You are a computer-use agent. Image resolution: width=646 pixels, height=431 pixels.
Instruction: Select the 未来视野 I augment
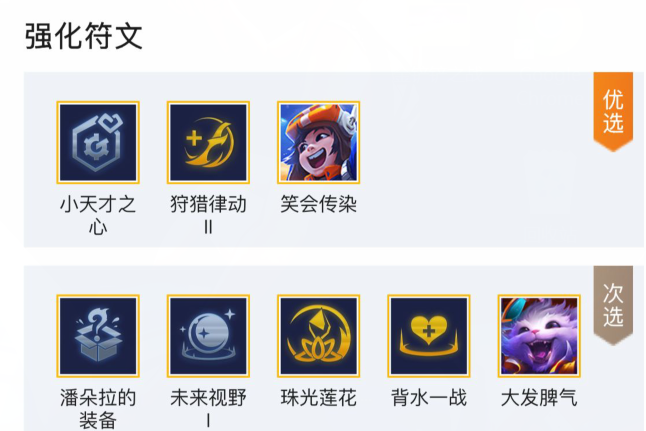coord(208,336)
